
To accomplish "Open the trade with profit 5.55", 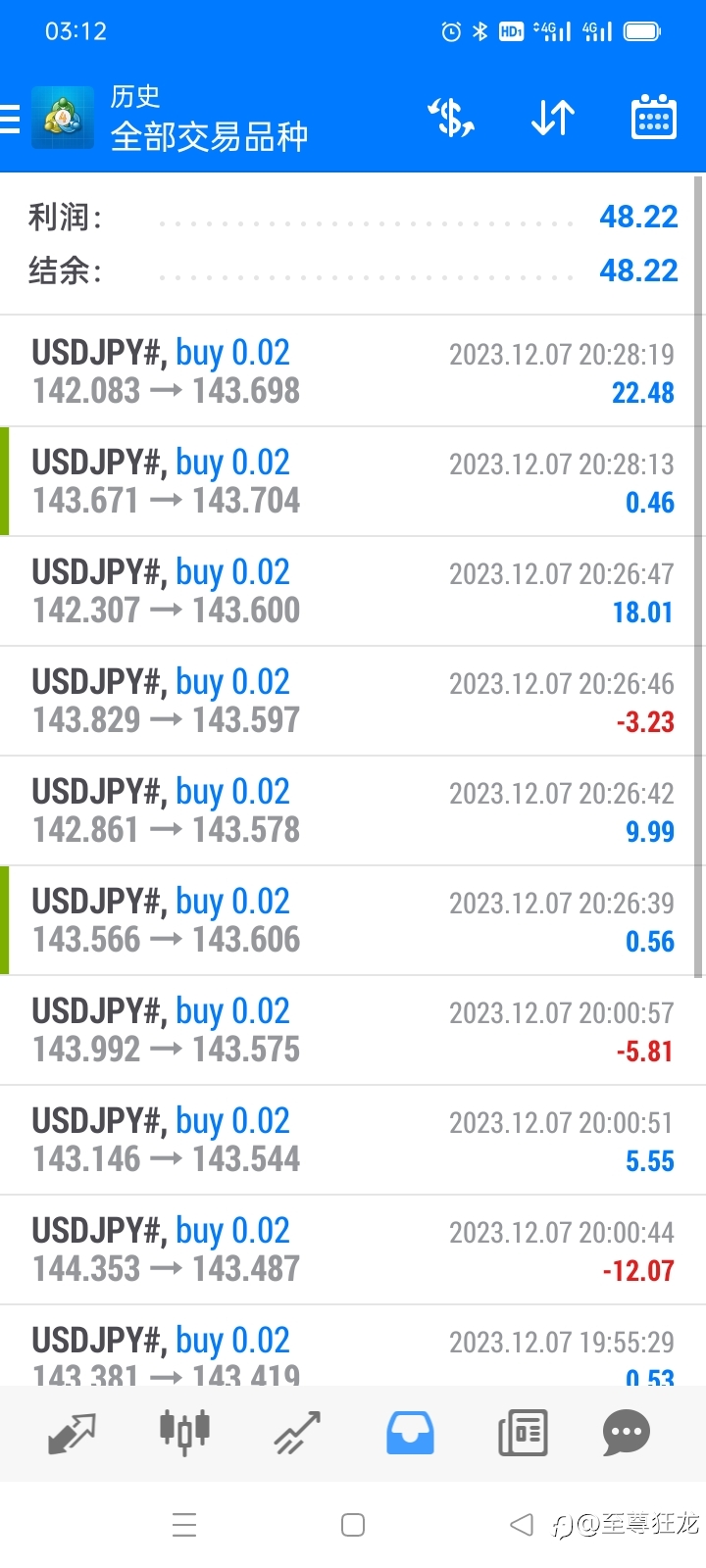I will coord(353,1140).
